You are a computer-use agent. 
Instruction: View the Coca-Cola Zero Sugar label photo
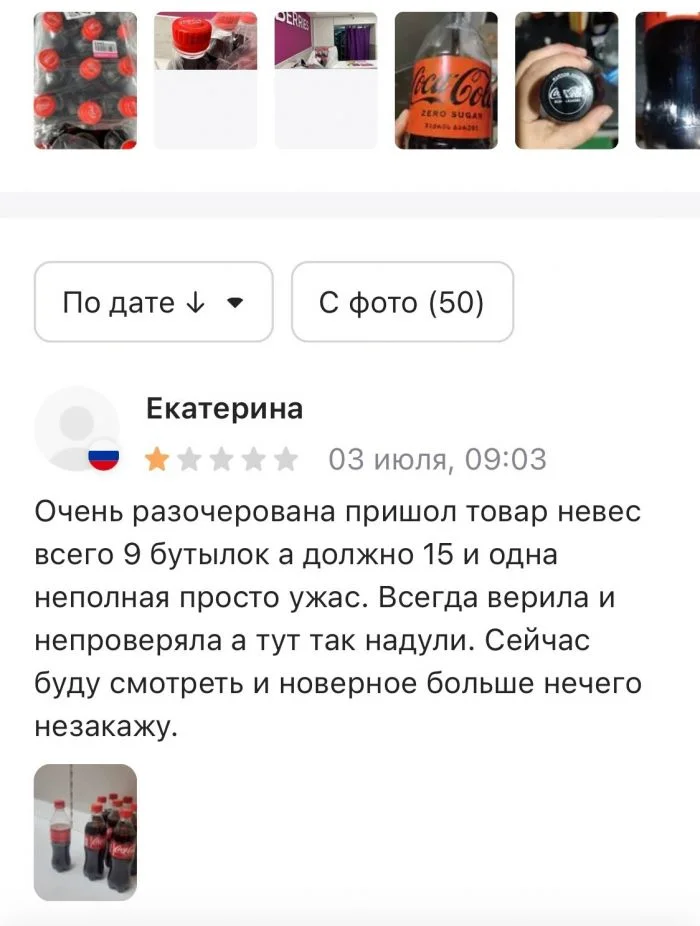[446, 80]
